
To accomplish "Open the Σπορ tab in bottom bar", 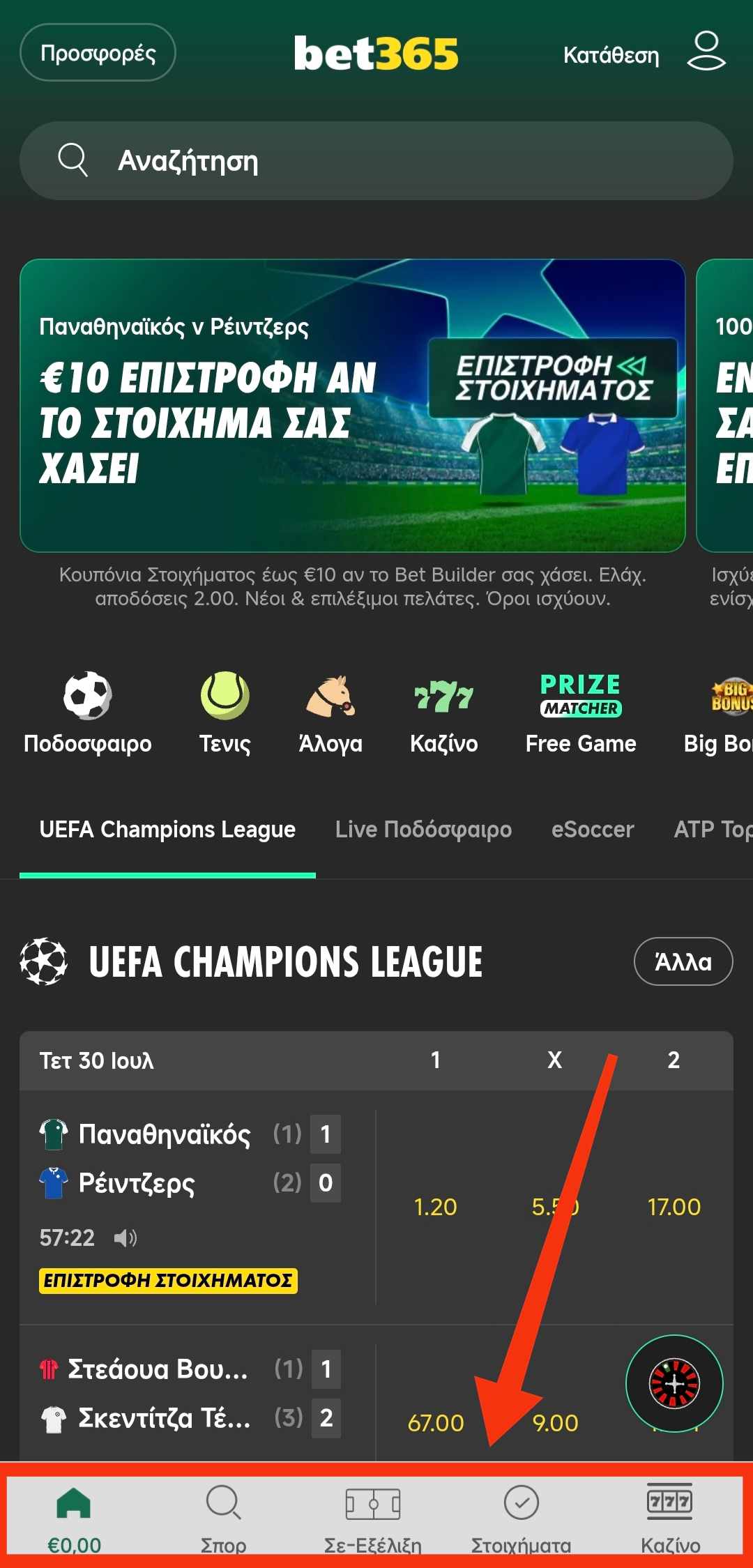I will (x=223, y=1520).
